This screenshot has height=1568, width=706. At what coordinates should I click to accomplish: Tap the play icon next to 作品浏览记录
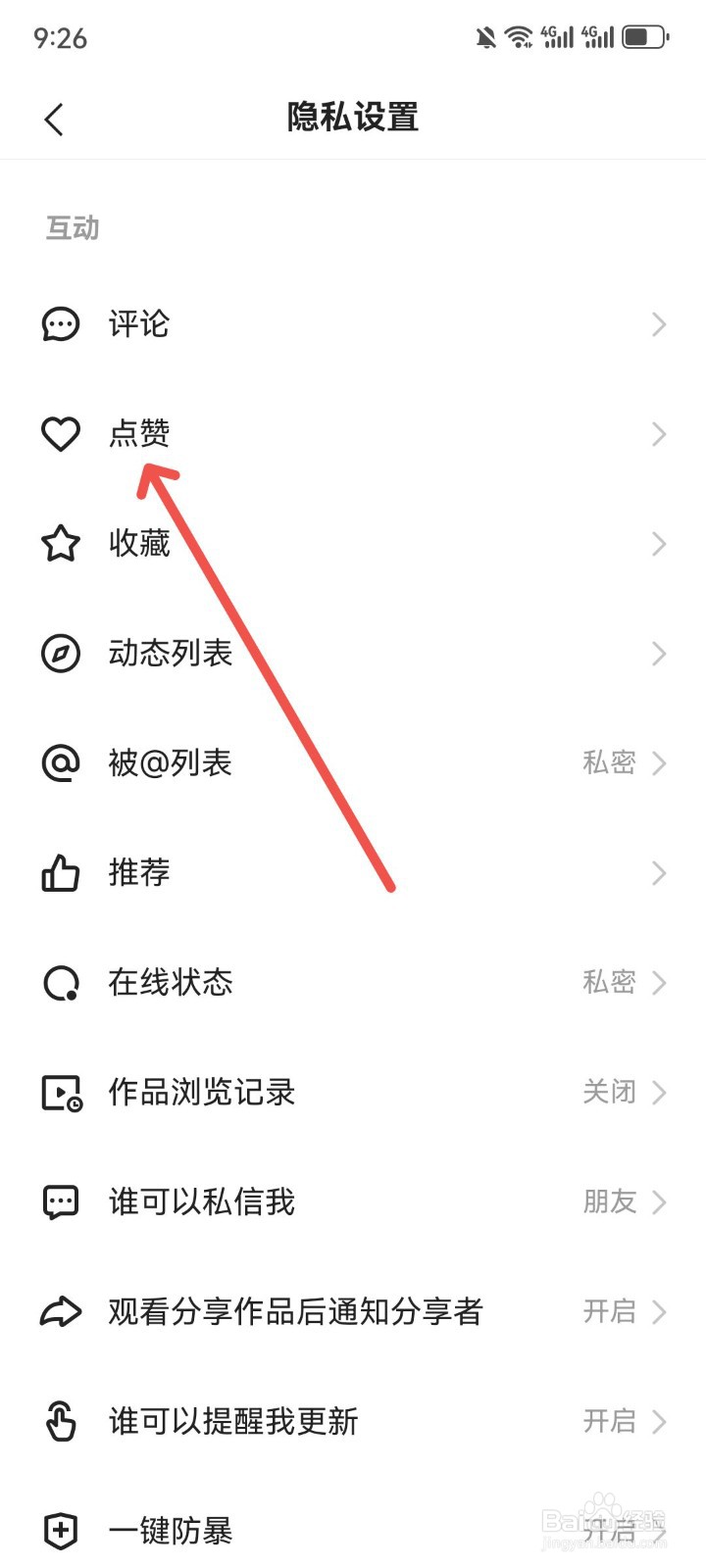(x=61, y=1092)
